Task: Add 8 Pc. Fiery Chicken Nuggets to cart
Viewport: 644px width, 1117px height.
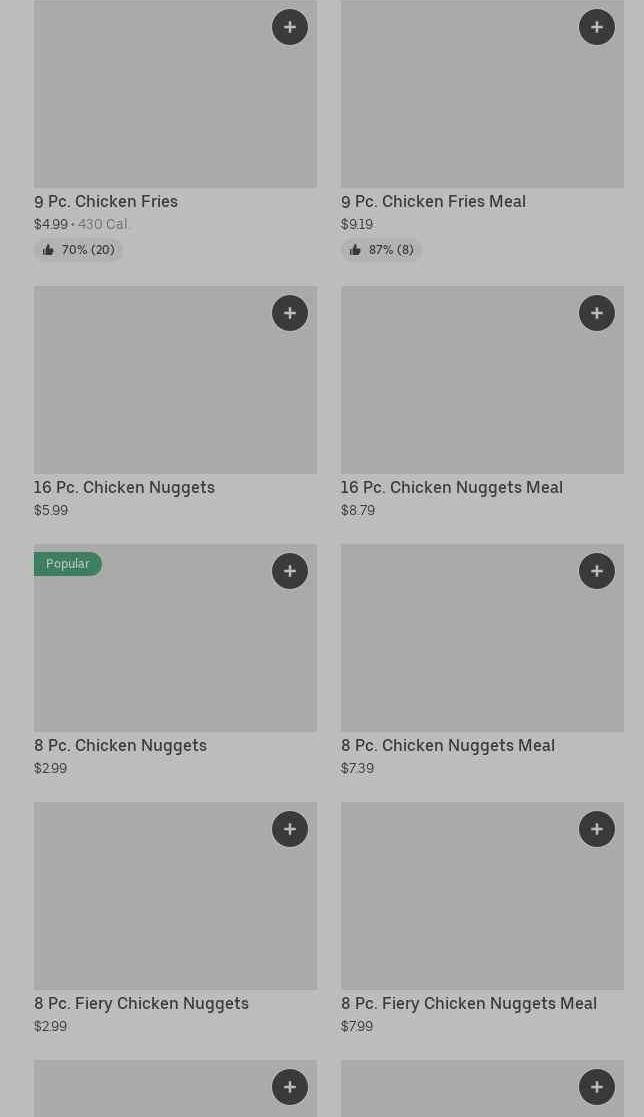Action: [x=290, y=829]
